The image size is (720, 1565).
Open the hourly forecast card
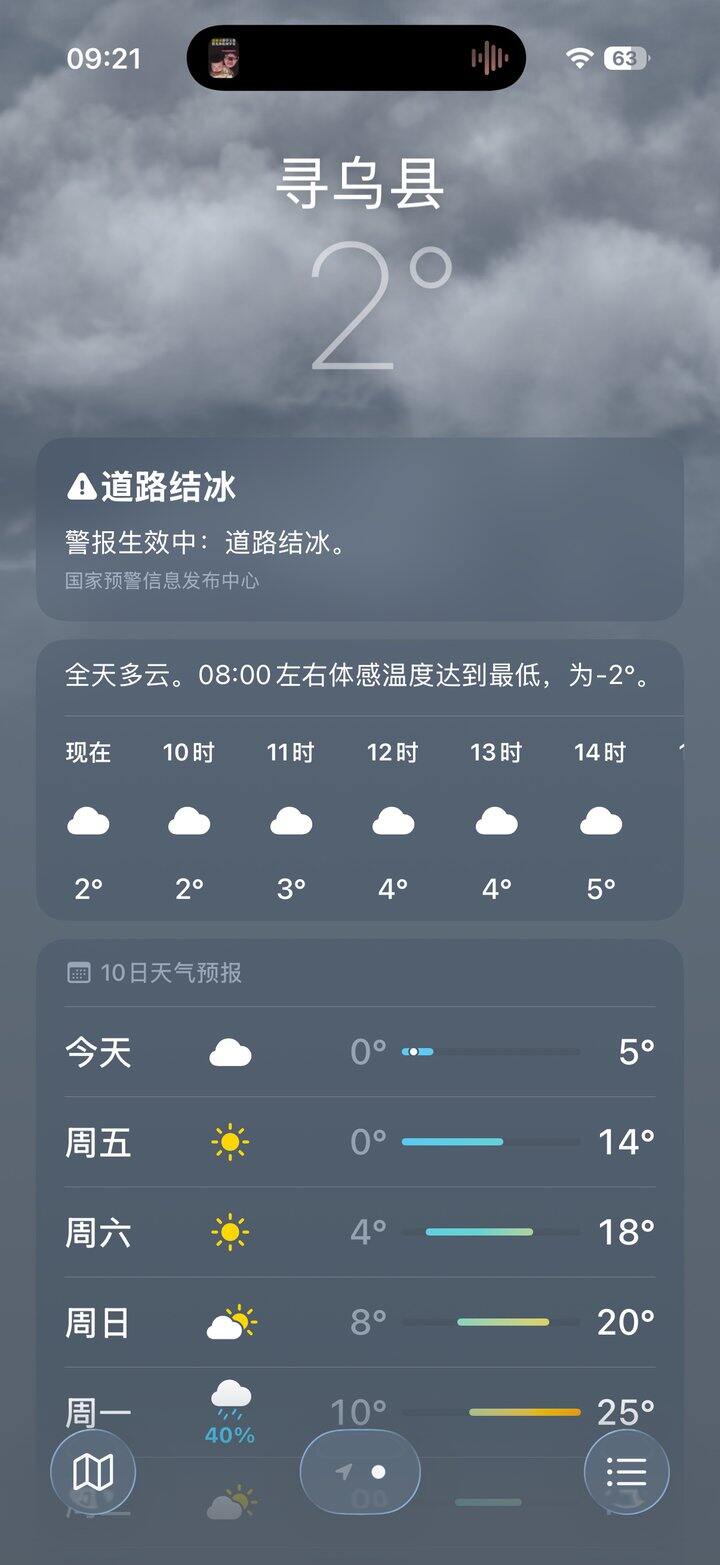(360, 780)
